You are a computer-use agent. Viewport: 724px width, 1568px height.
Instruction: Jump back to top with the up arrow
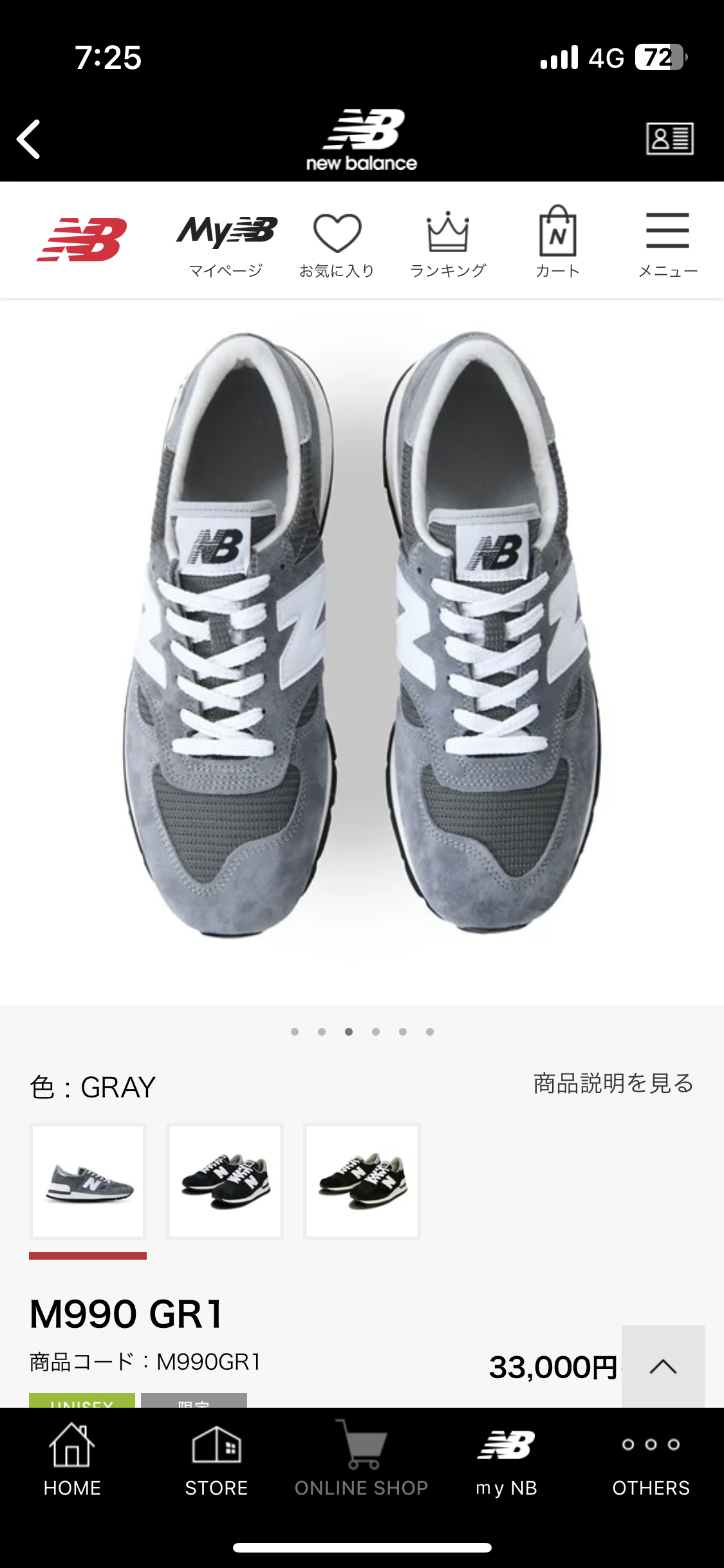click(x=663, y=1366)
